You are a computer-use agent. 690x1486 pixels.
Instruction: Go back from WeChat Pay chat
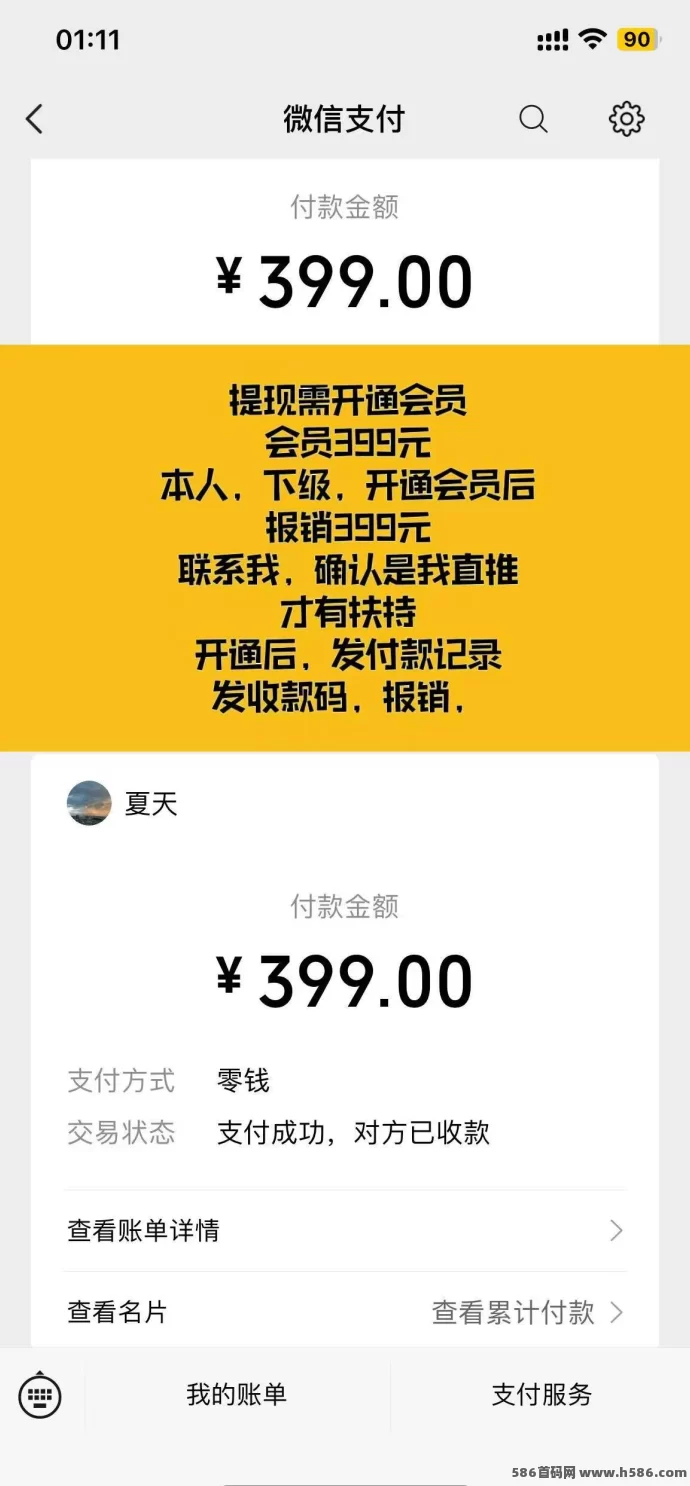(35, 120)
